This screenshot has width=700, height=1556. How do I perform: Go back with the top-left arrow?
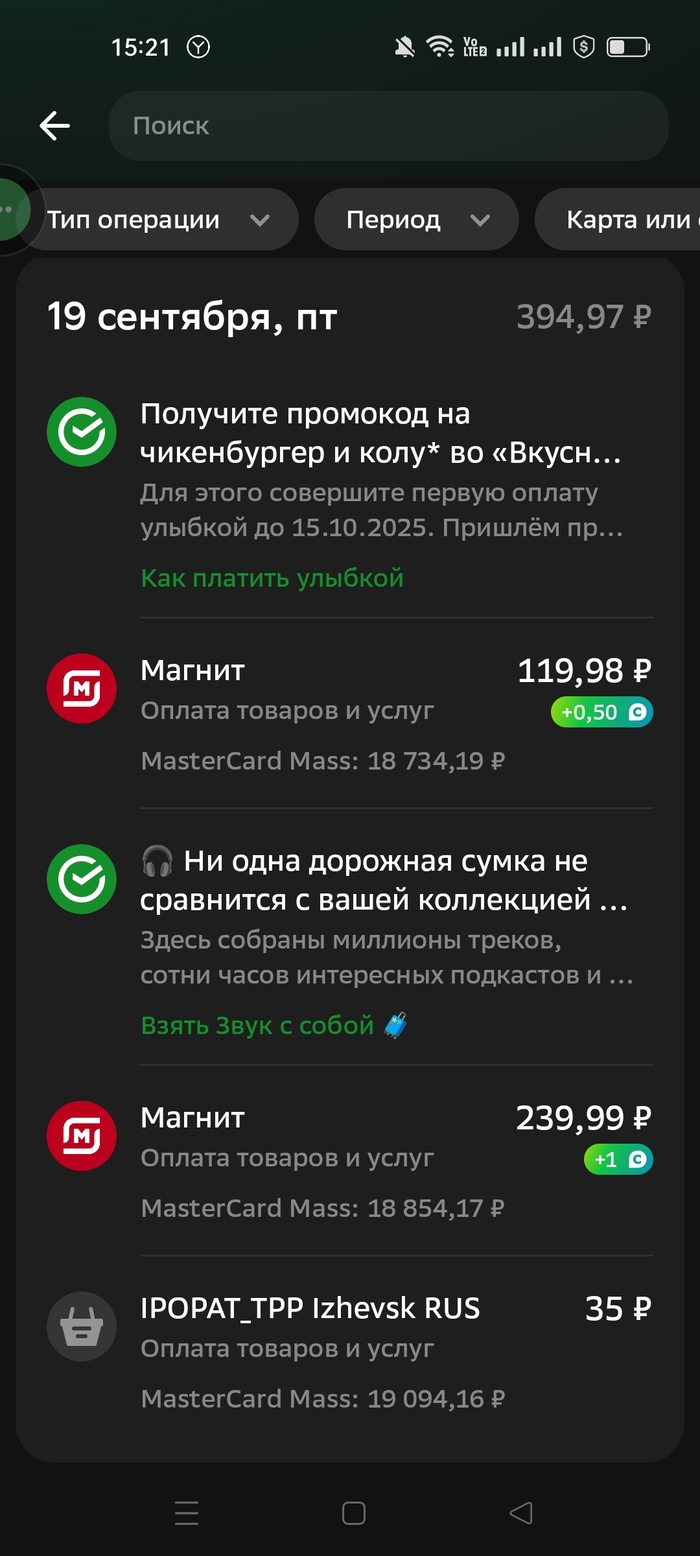(54, 126)
